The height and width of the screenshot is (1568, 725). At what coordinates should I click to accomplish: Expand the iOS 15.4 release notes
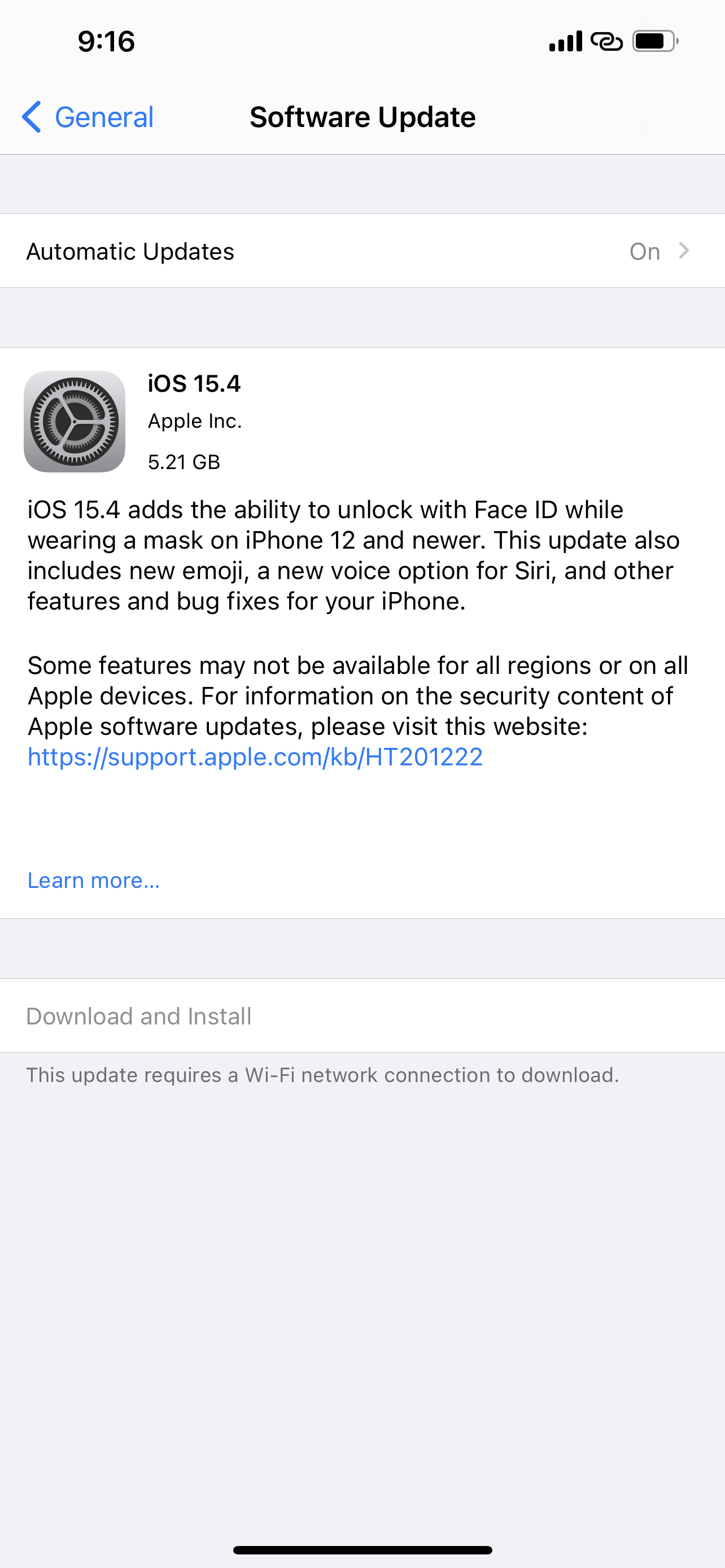tap(93, 880)
